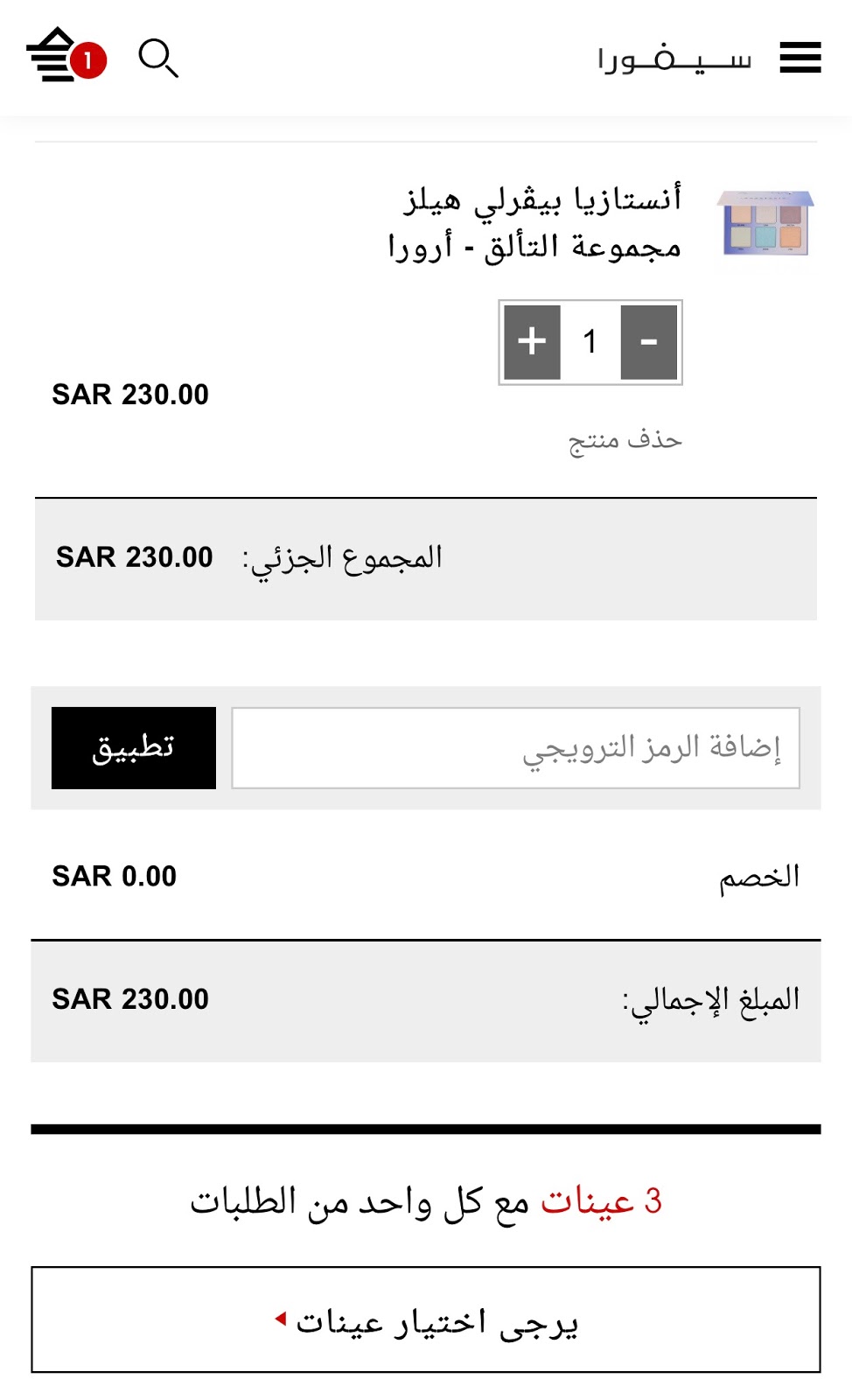Apply promo code with تطبيق button
The image size is (852, 1400).
coord(134,748)
